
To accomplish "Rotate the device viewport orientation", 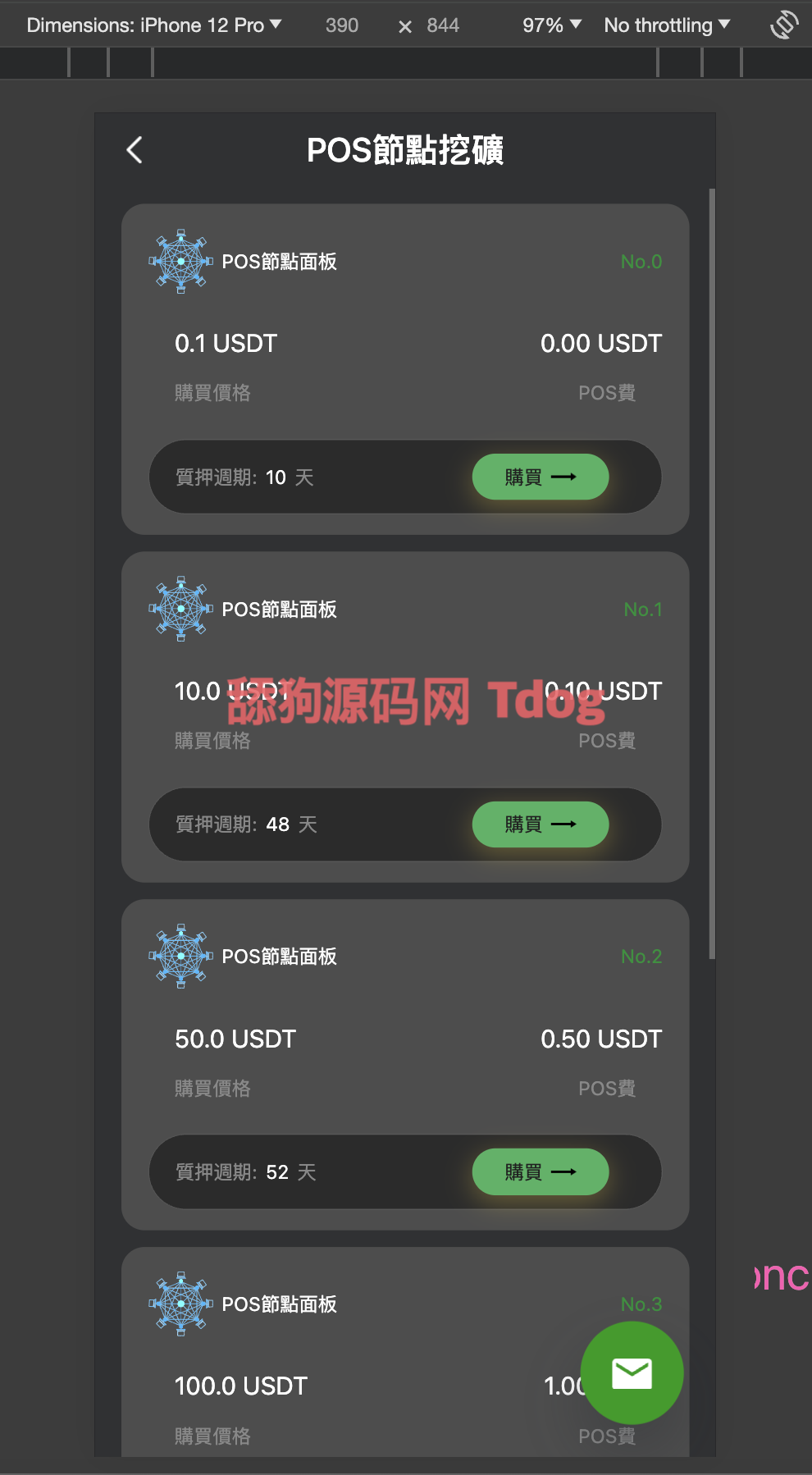I will click(784, 25).
